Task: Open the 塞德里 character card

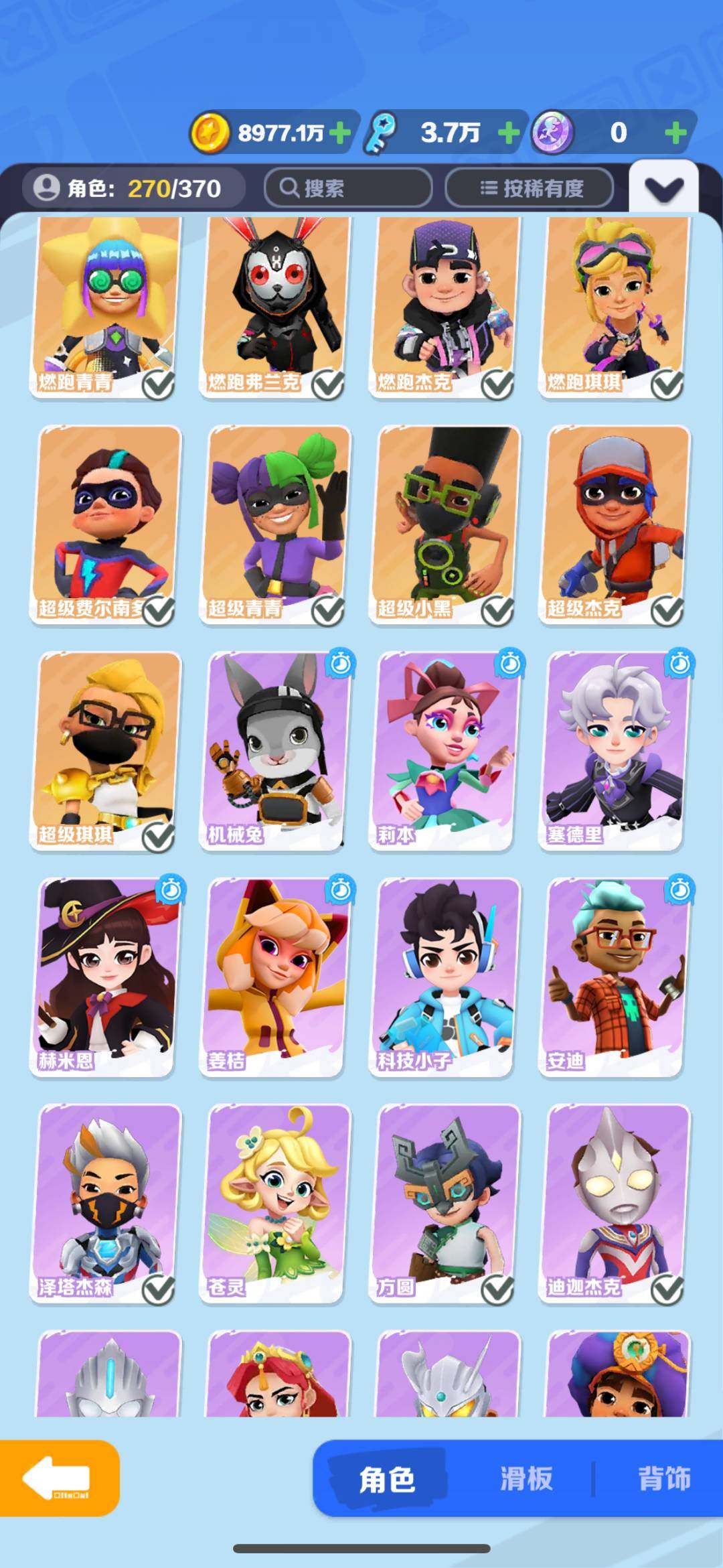Action: pyautogui.click(x=614, y=750)
